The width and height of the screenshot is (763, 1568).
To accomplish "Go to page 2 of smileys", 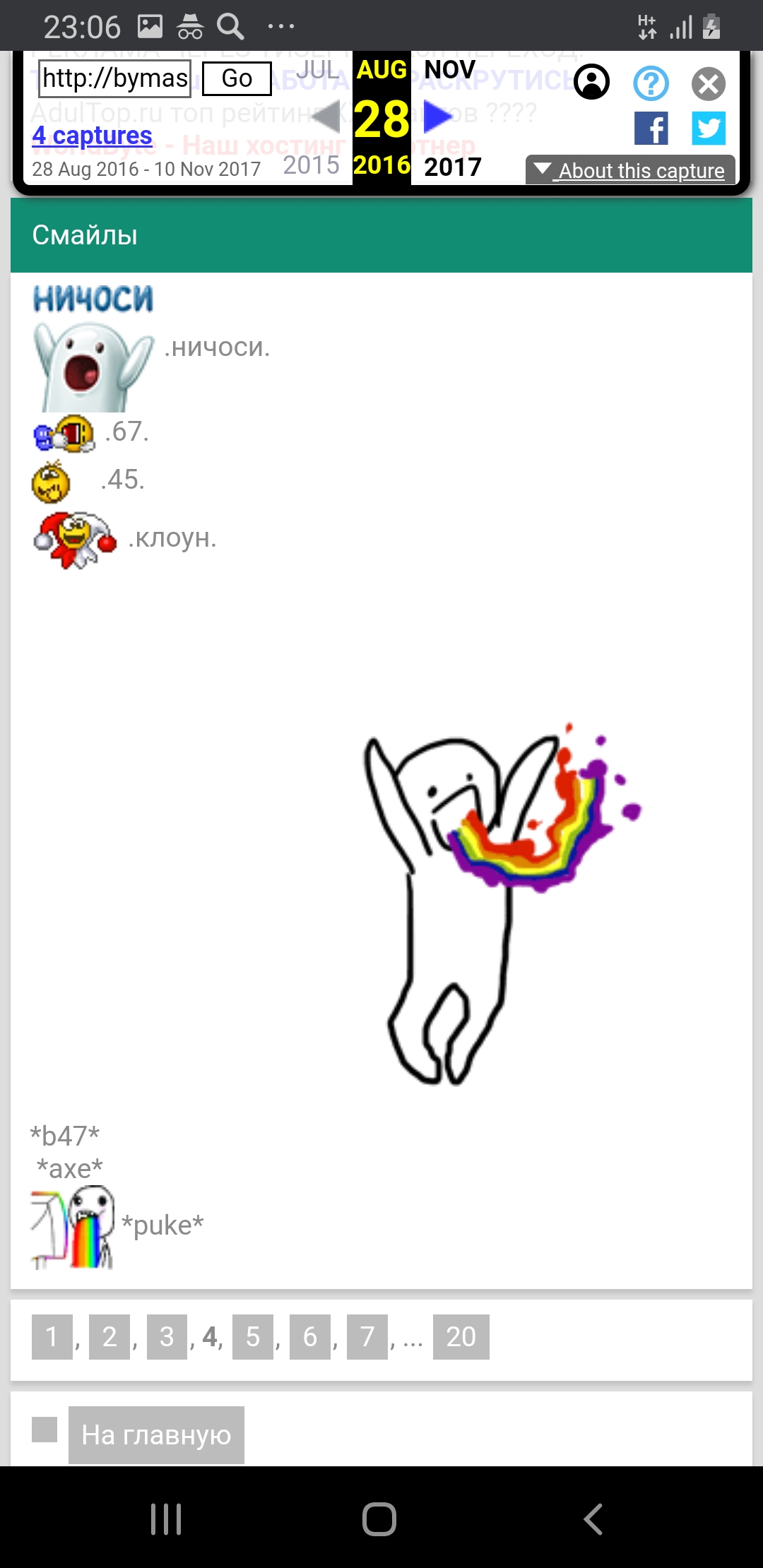I will [110, 1336].
